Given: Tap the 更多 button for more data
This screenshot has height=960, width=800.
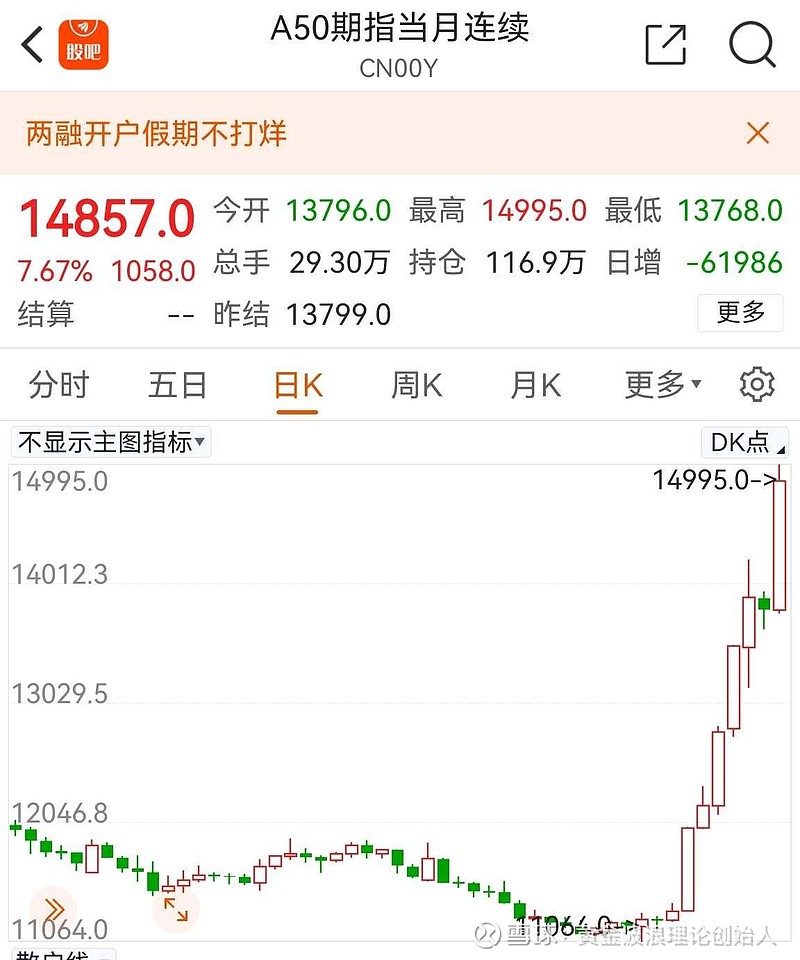Looking at the screenshot, I should click(739, 313).
